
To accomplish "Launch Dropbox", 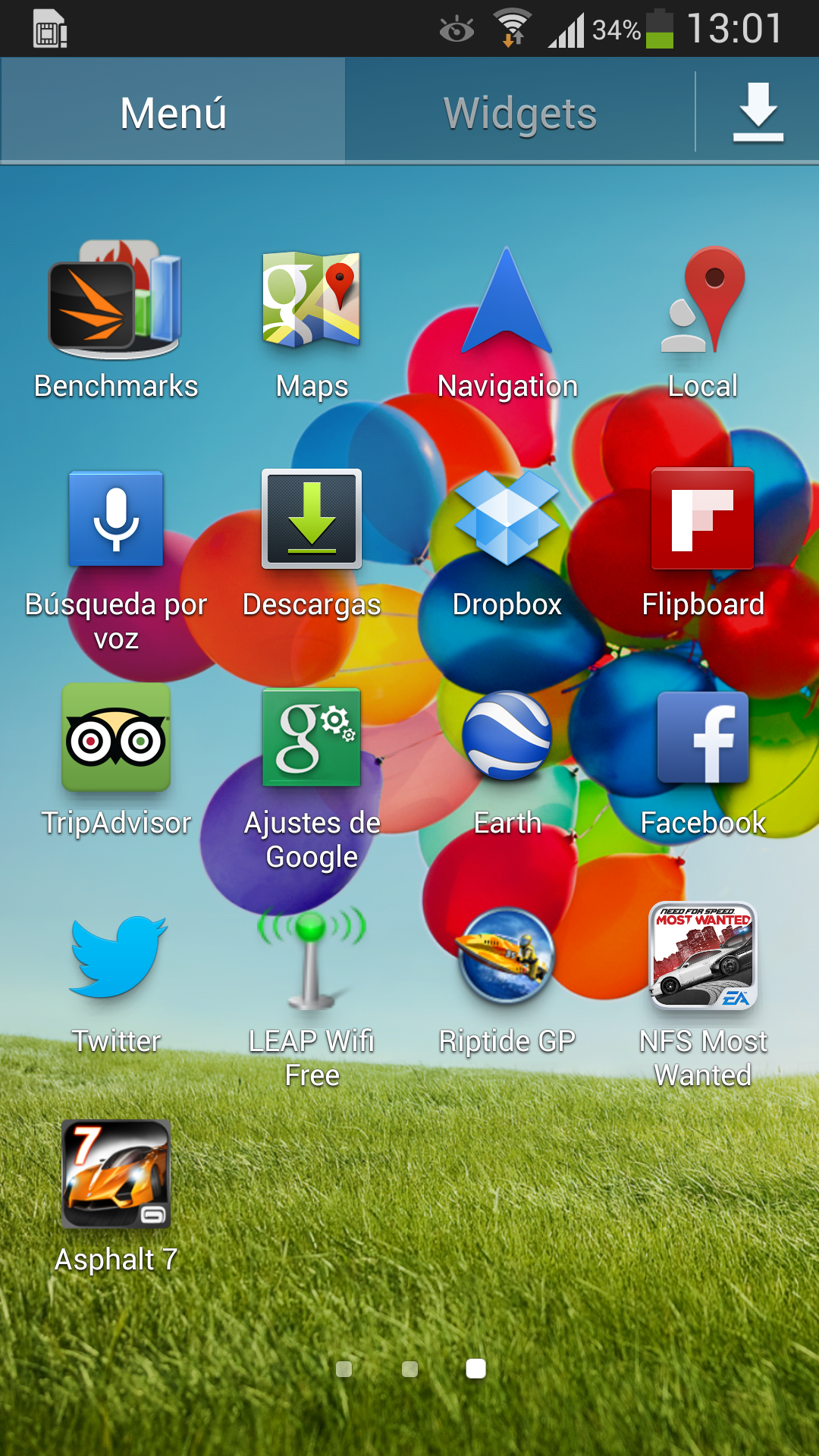I will point(507,519).
